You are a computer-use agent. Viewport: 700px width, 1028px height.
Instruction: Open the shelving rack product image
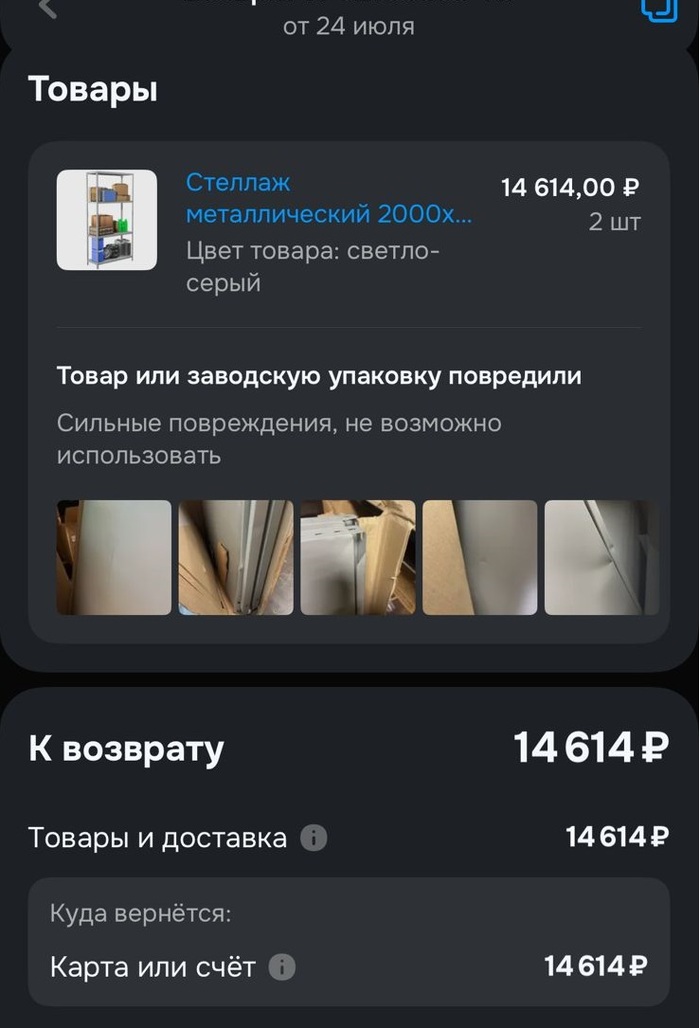pyautogui.click(x=107, y=220)
